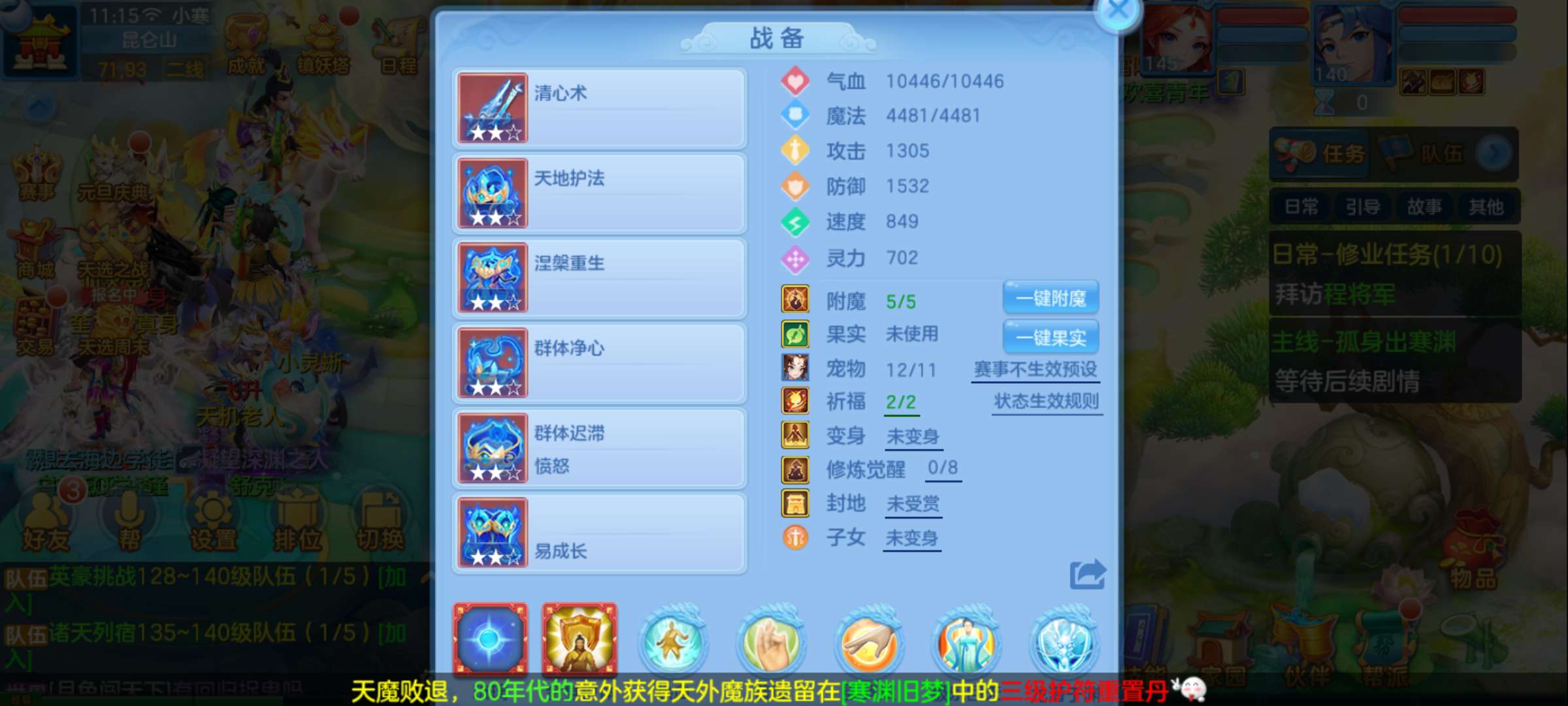
Task: Tap the 未受赏 link beside 封地
Action: [913, 504]
